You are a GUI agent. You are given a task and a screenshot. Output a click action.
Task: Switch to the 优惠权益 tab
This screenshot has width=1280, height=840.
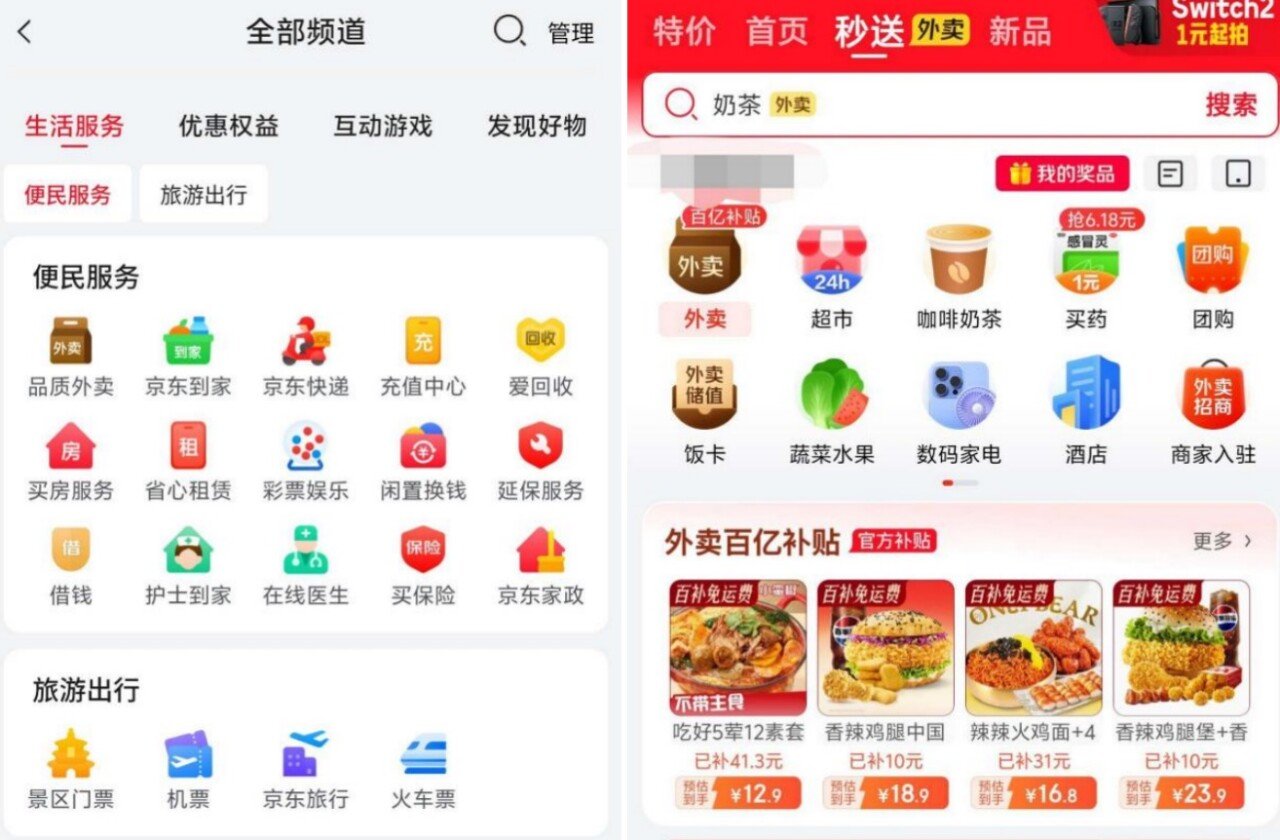click(x=228, y=126)
